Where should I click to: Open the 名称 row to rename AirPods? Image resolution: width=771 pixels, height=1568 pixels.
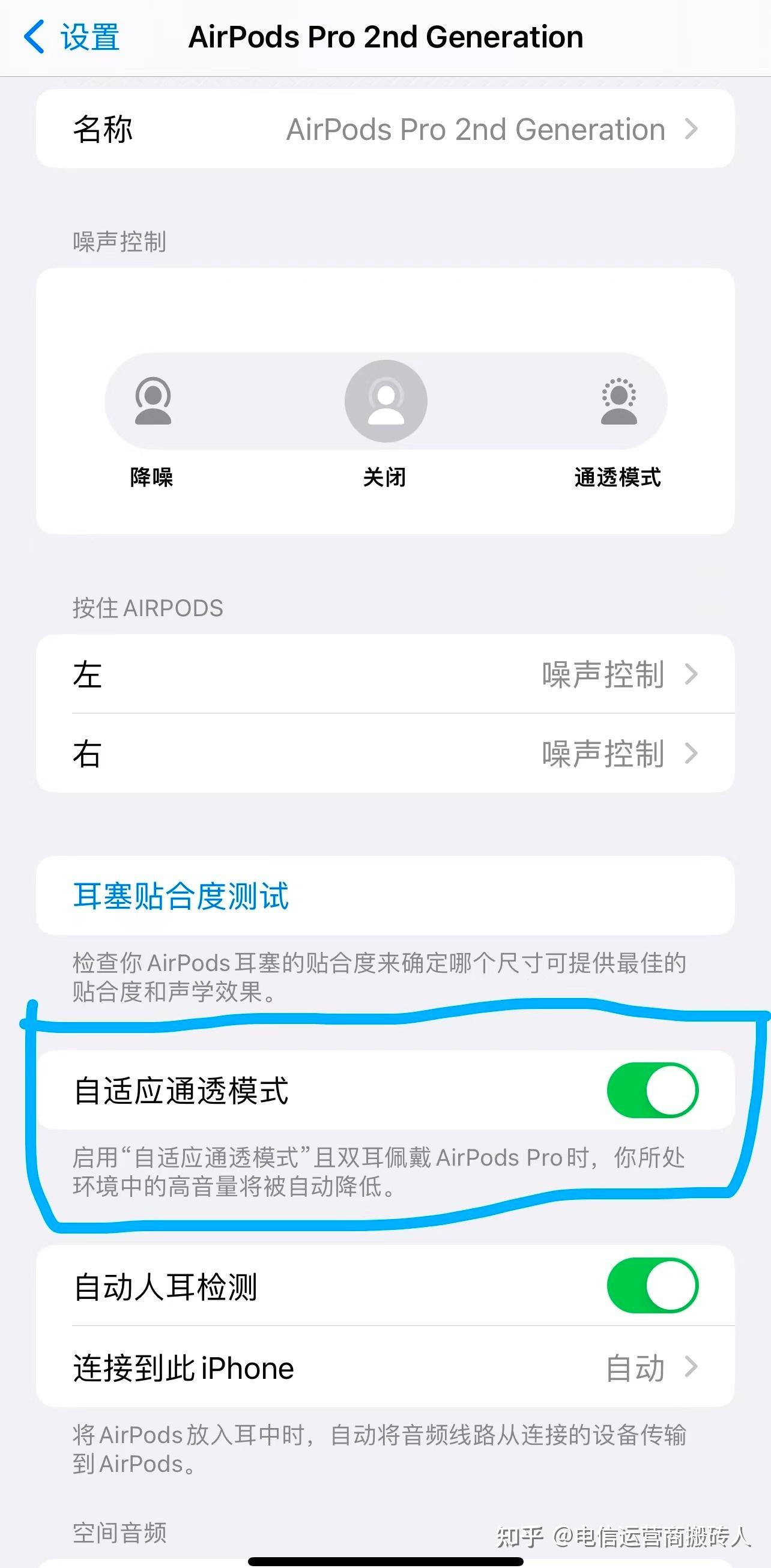point(384,129)
